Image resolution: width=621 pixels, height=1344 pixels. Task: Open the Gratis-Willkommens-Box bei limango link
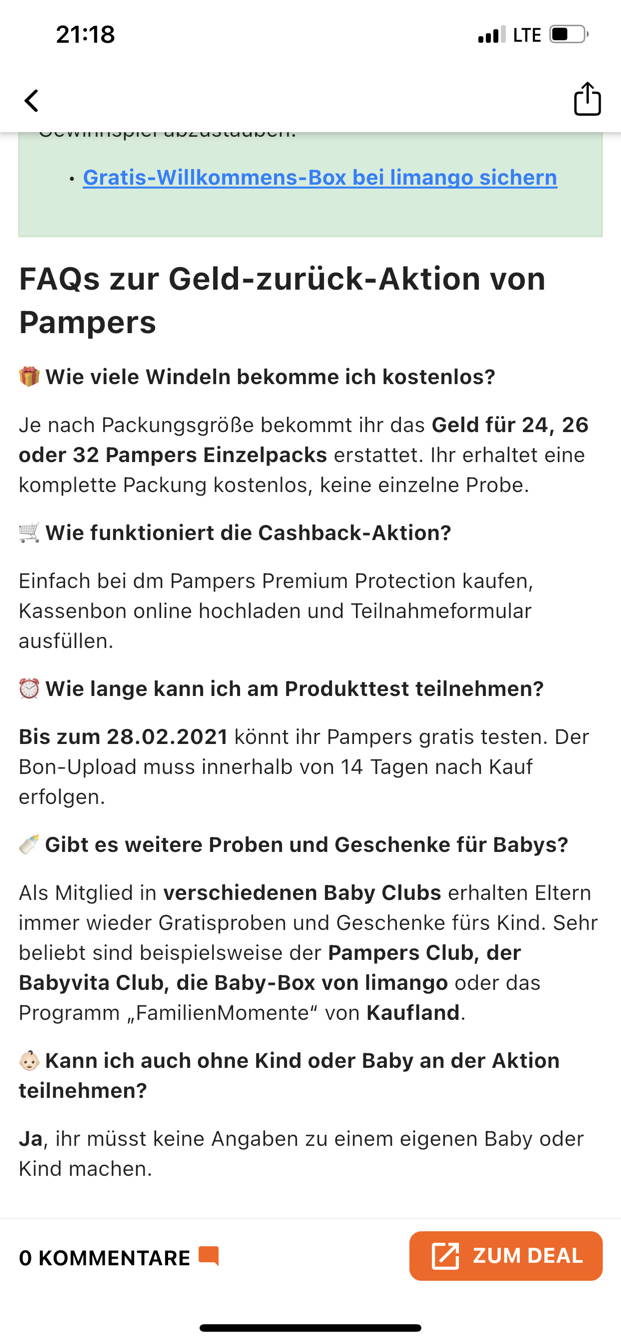coord(320,177)
